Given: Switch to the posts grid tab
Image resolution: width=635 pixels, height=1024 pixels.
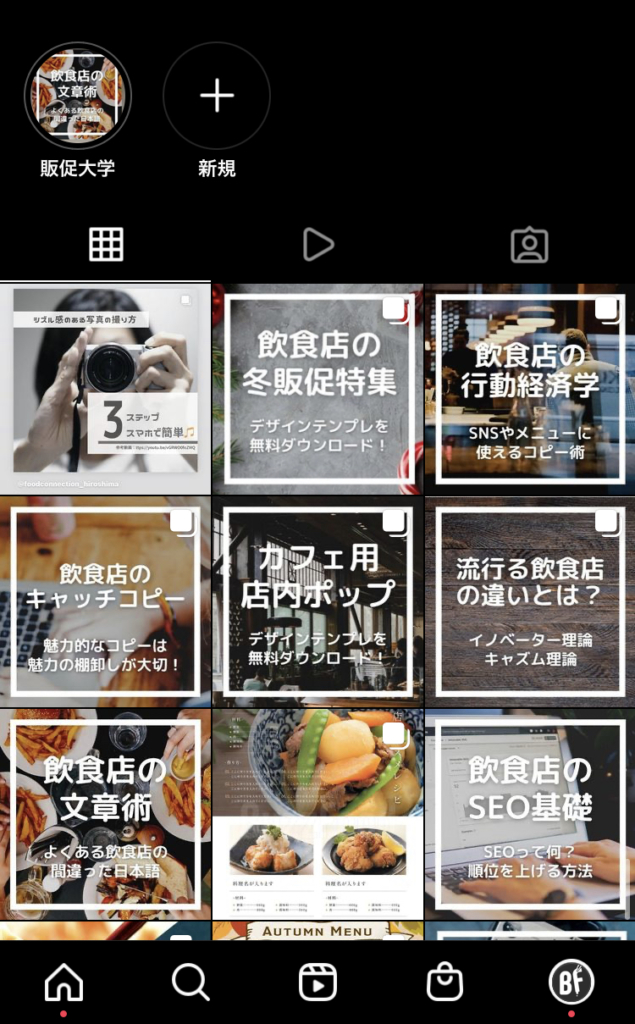Looking at the screenshot, I should [x=106, y=244].
